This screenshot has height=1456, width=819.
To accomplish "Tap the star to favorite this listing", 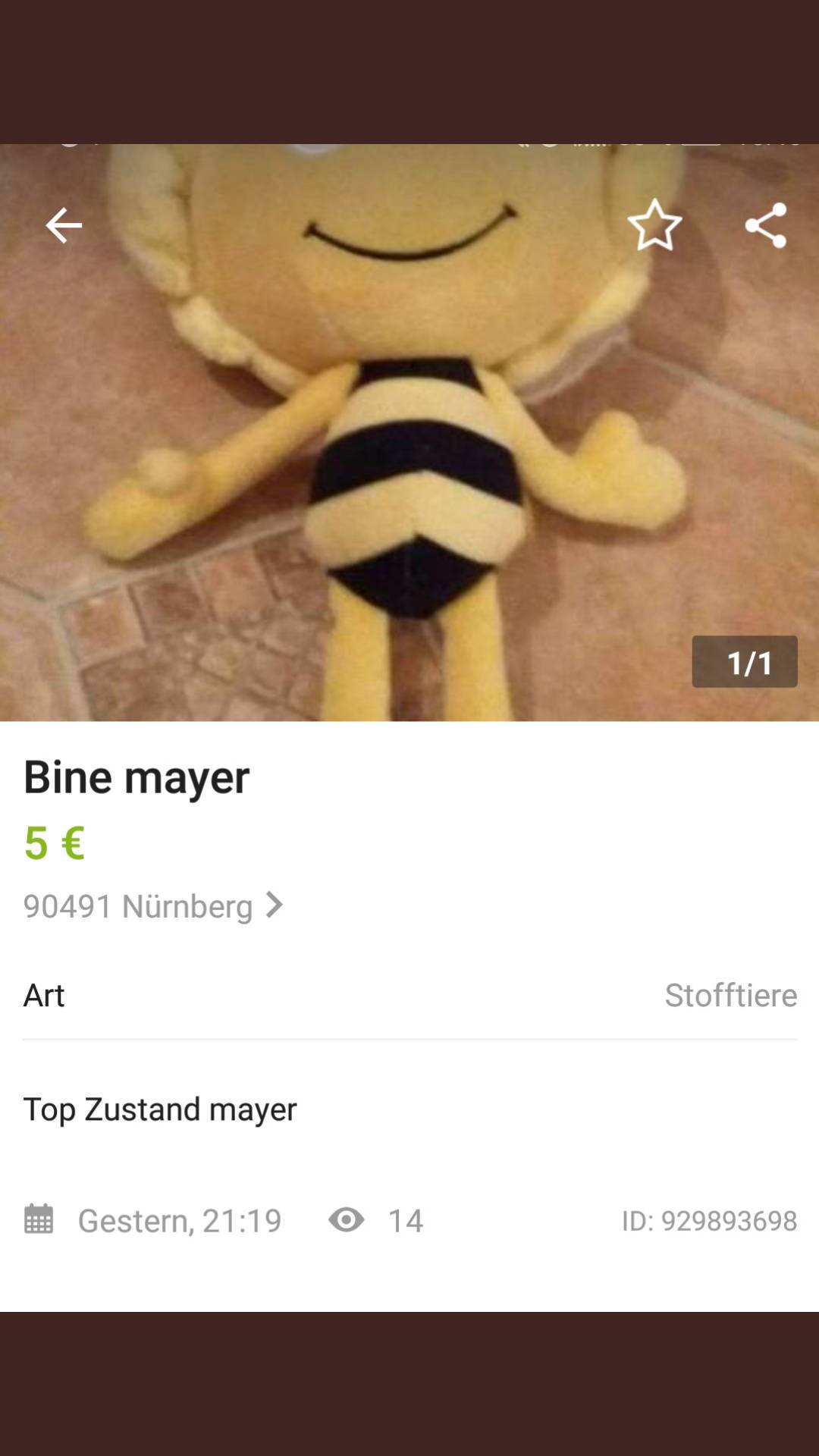I will tap(654, 225).
